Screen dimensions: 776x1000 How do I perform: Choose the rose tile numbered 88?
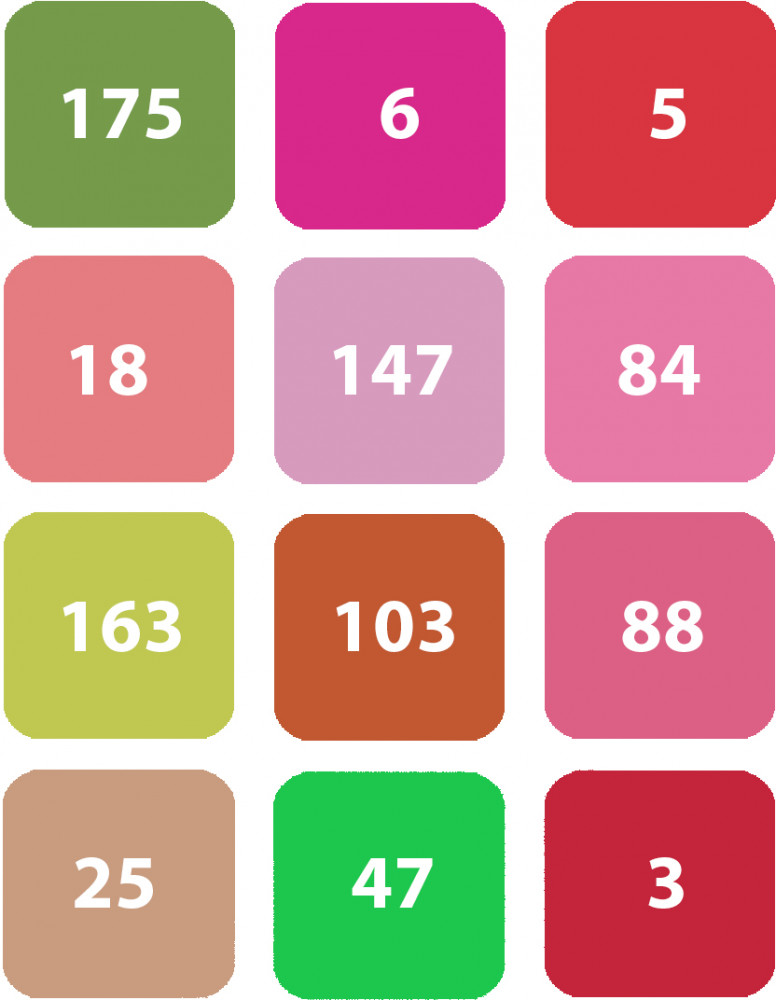pyautogui.click(x=660, y=626)
